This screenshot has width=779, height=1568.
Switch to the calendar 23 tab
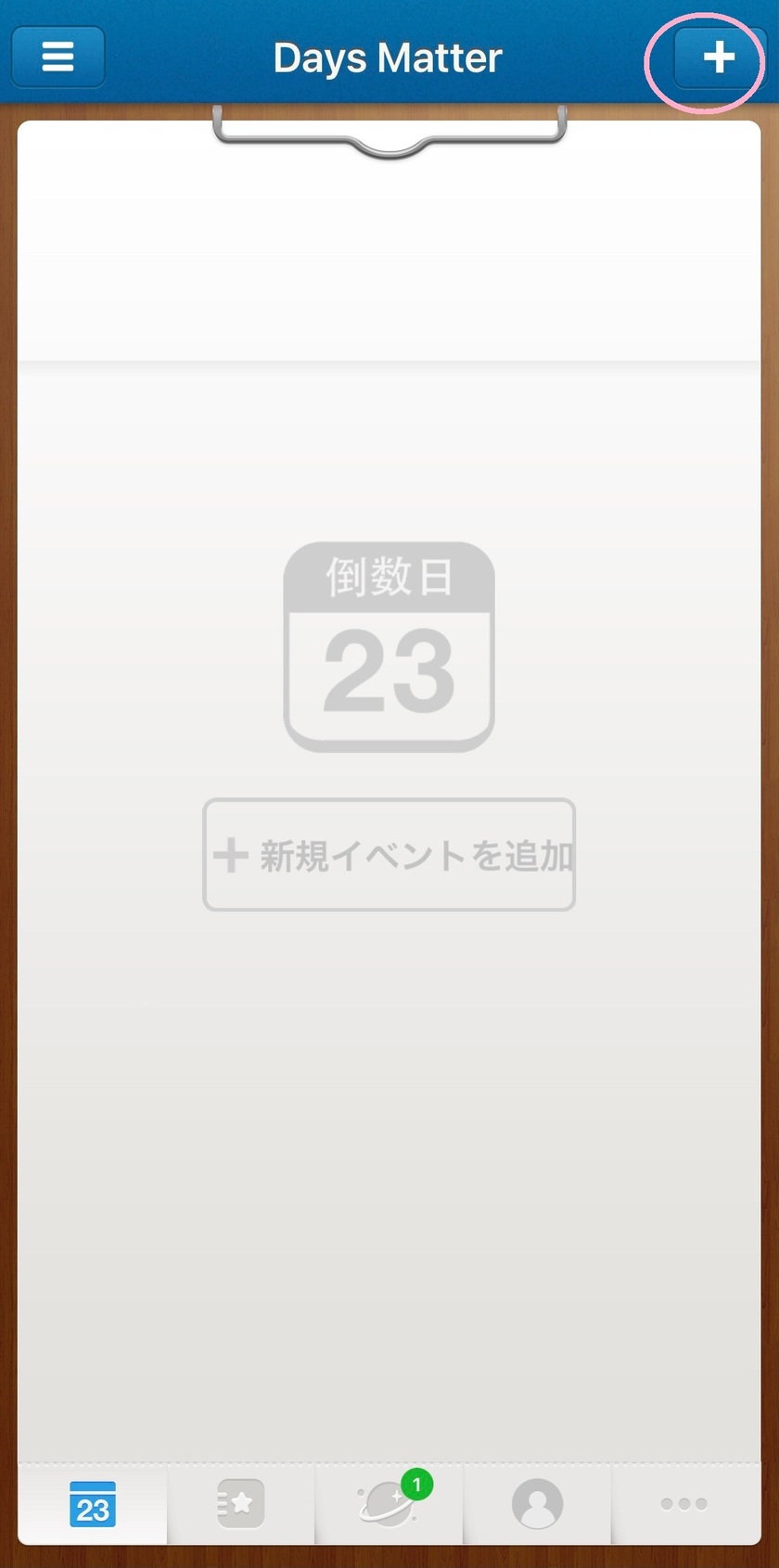tap(93, 1504)
